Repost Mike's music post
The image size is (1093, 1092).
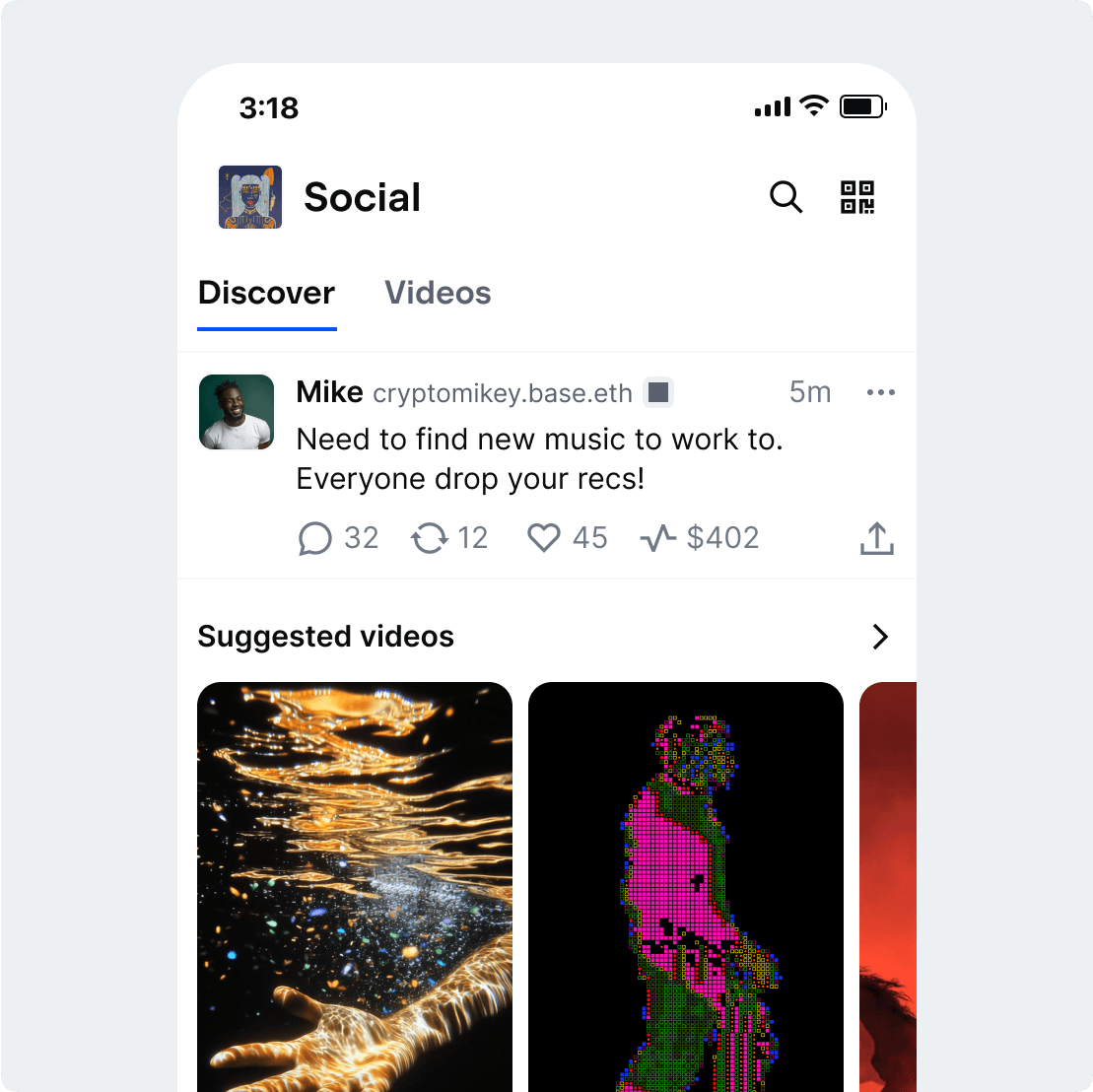(x=430, y=538)
